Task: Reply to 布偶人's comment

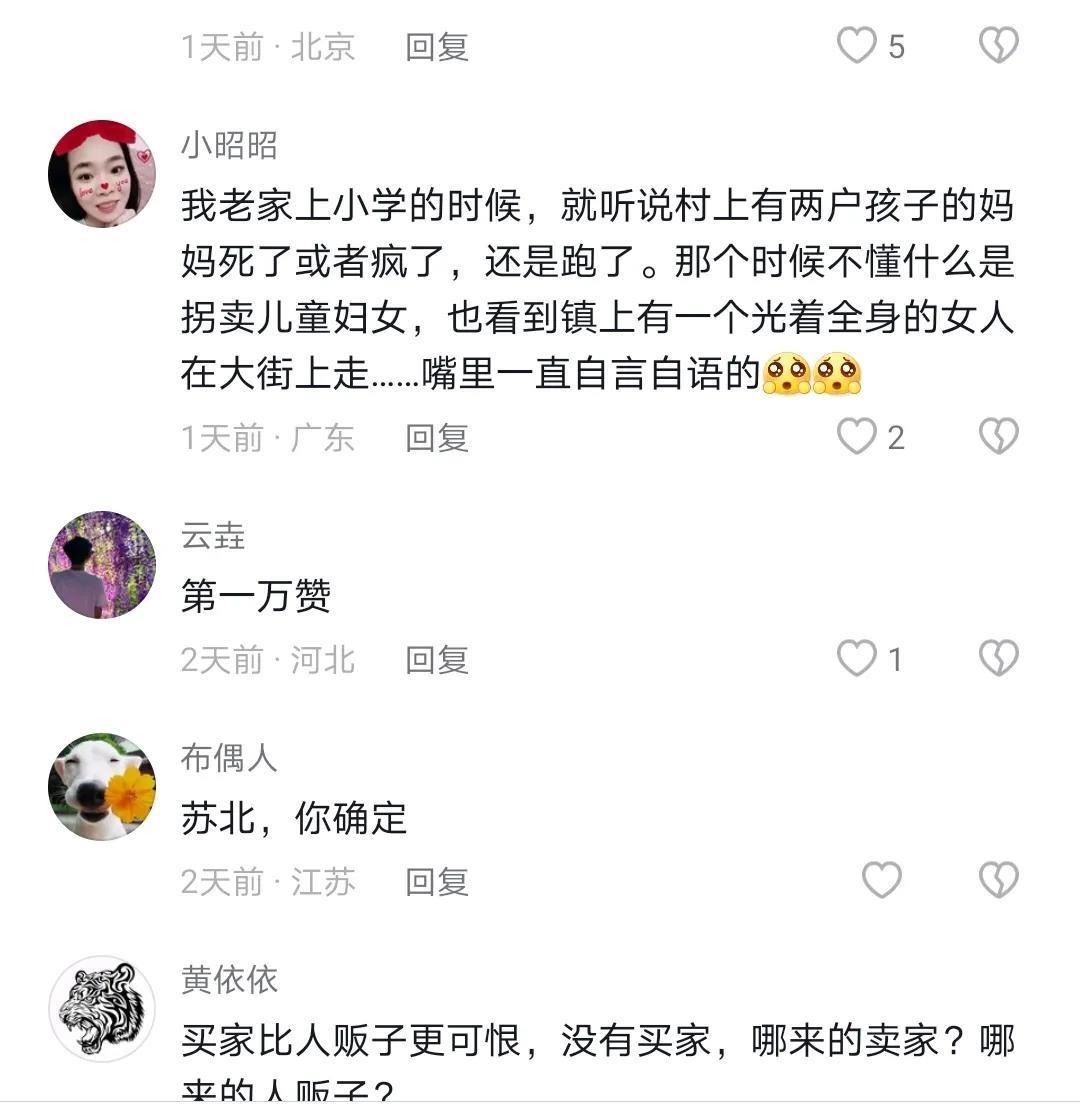Action: 437,882
